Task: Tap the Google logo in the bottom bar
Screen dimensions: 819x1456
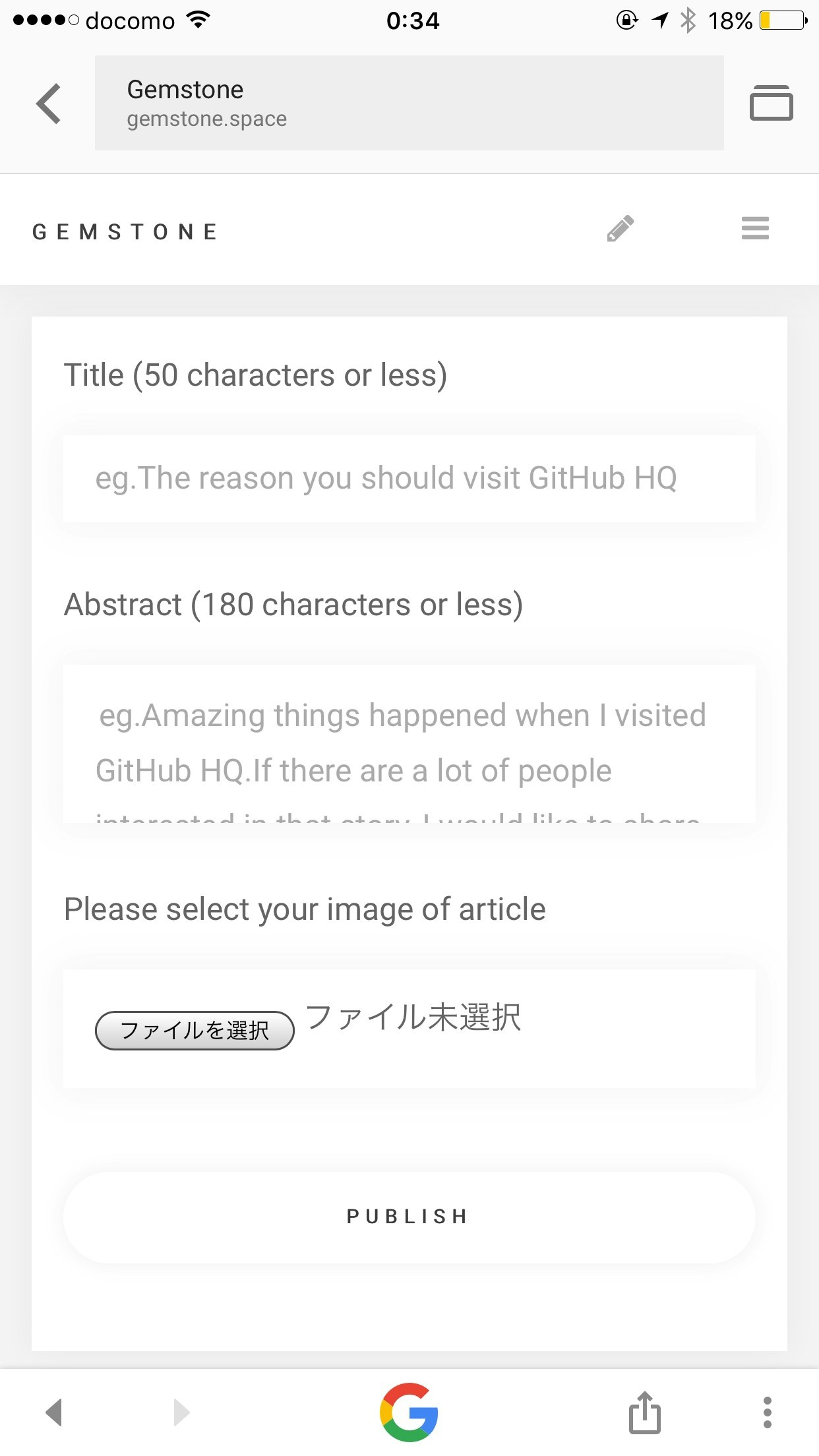Action: [x=409, y=1410]
